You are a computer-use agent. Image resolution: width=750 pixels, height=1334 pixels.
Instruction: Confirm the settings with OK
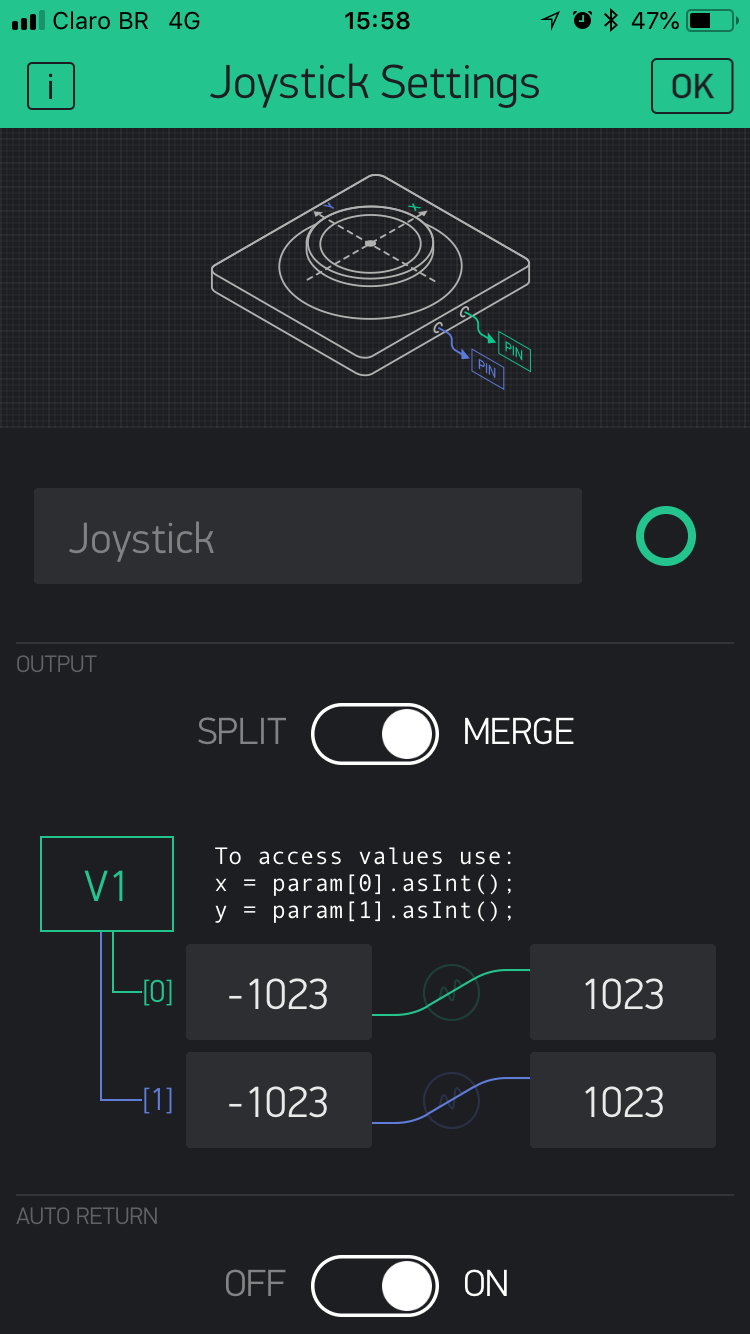691,86
